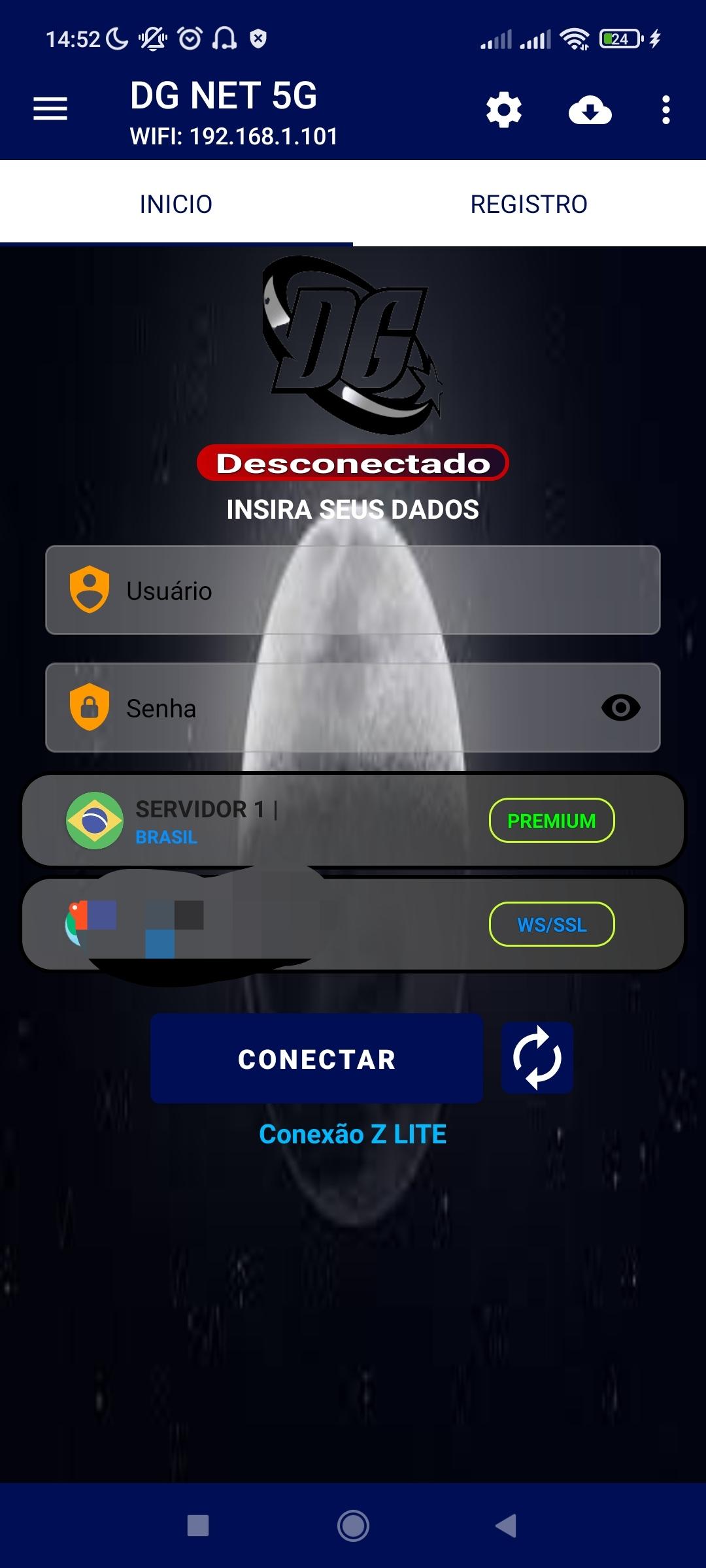Switch to the REGISTRO tab
This screenshot has width=706, height=1568.
click(529, 204)
